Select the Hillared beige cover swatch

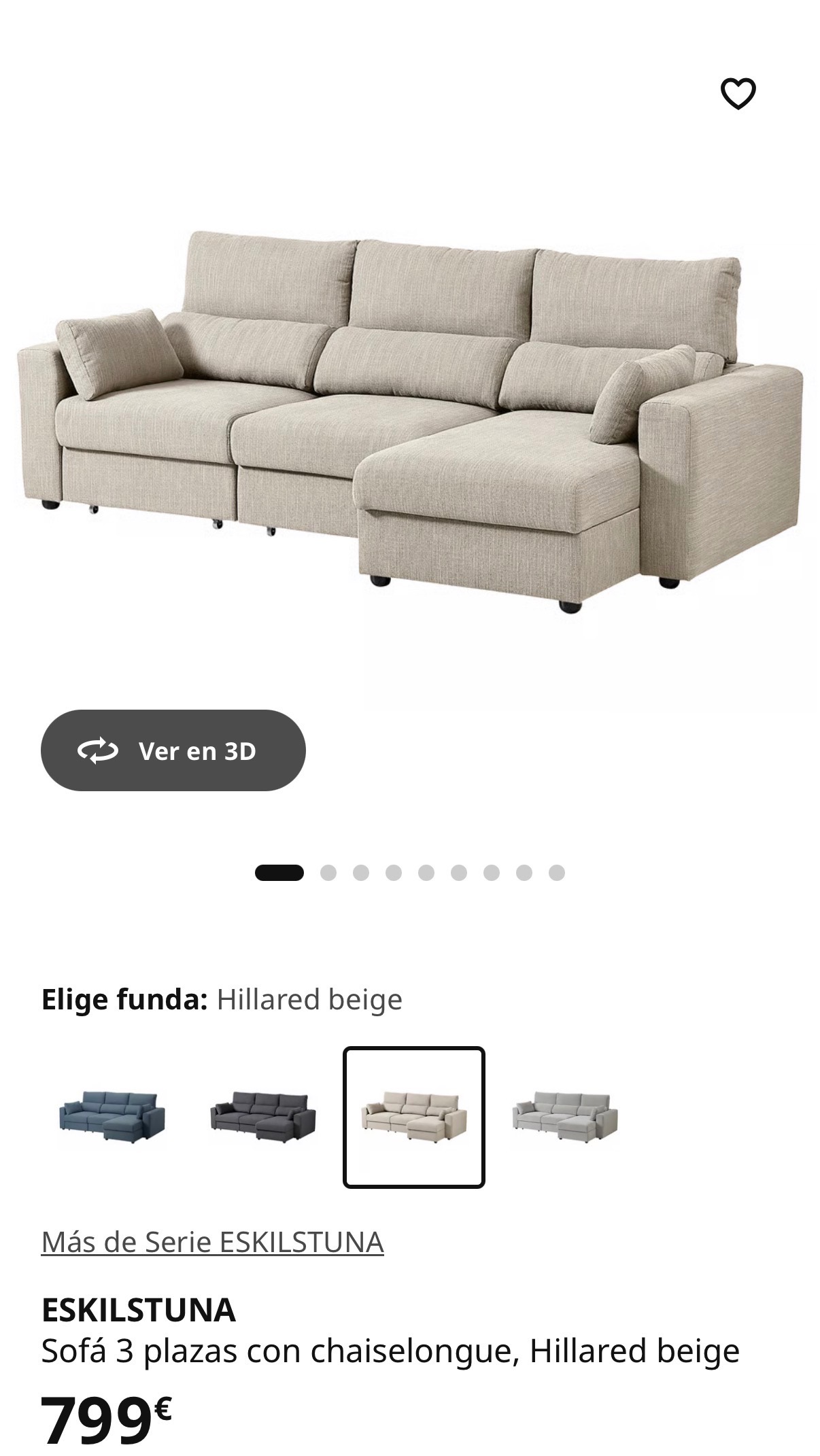click(x=414, y=1117)
